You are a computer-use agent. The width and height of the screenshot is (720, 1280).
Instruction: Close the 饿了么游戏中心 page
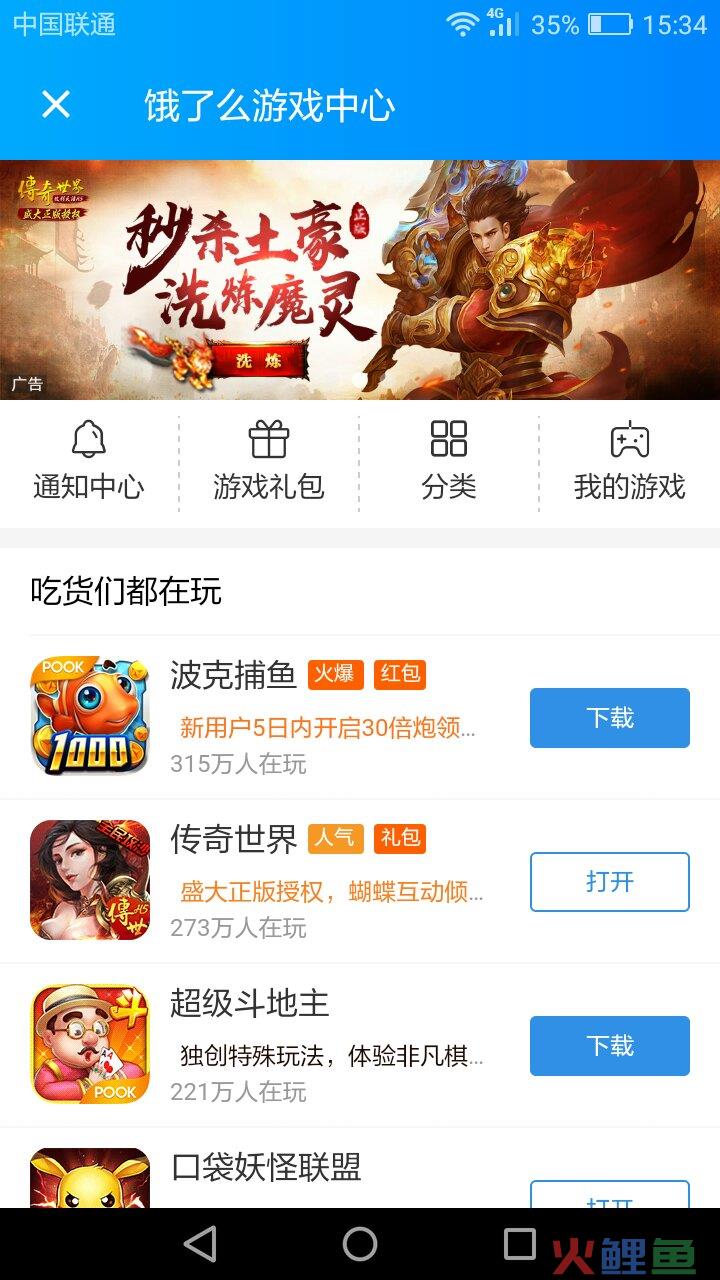(56, 105)
